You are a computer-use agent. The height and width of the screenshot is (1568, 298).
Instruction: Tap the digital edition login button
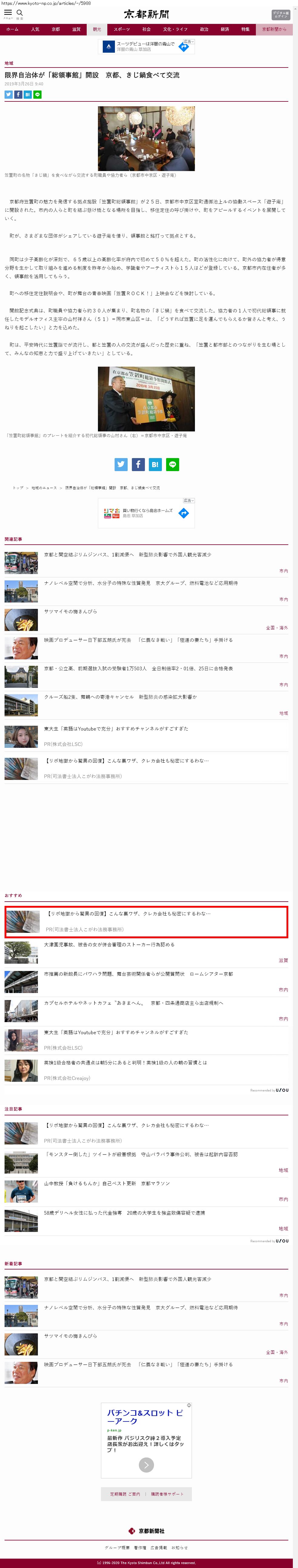point(280,14)
